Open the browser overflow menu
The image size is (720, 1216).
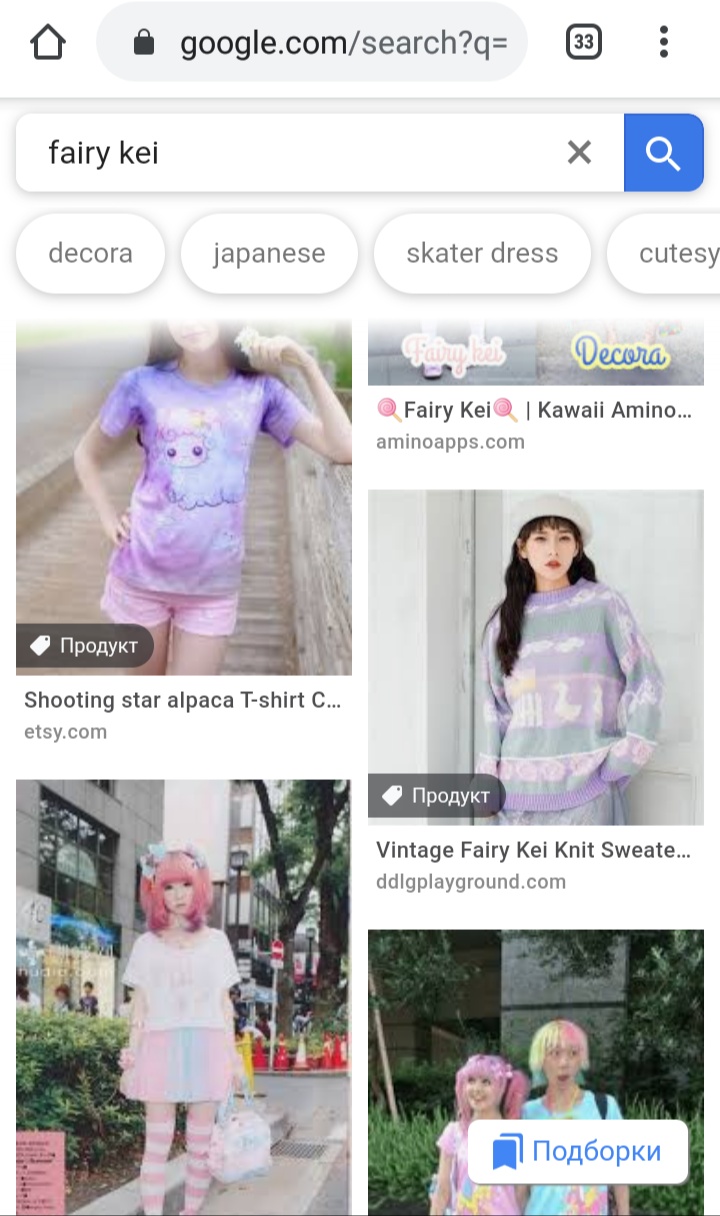(x=663, y=42)
